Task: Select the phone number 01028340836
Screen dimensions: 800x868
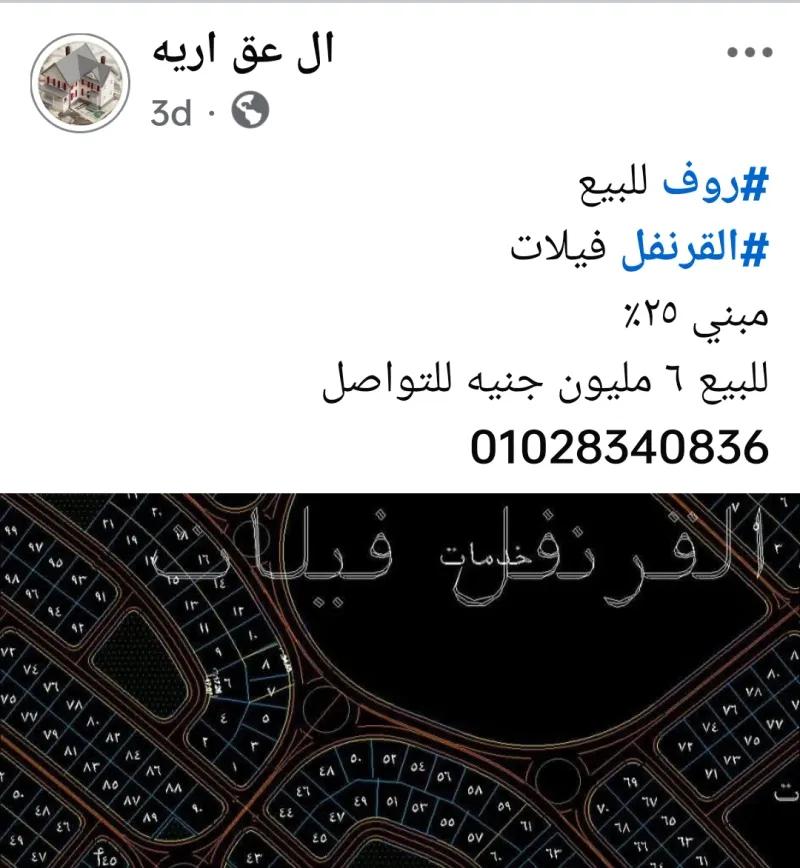Action: (618, 443)
